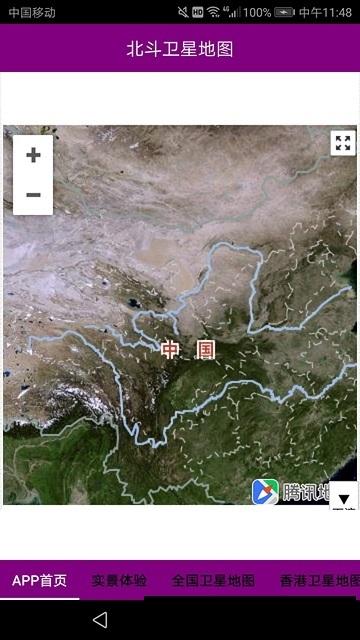Expand the map to fullscreen
Screen dimensions: 360x640
click(343, 143)
